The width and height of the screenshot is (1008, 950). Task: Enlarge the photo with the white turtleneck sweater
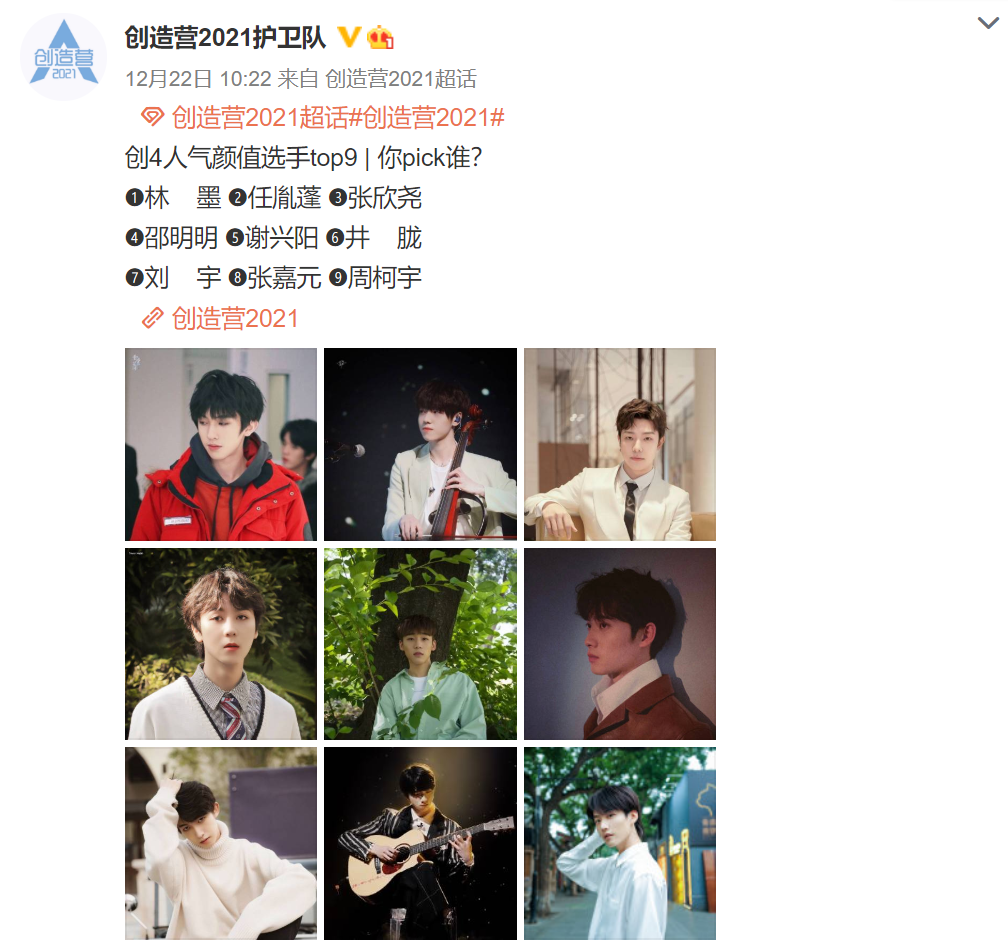[x=221, y=843]
